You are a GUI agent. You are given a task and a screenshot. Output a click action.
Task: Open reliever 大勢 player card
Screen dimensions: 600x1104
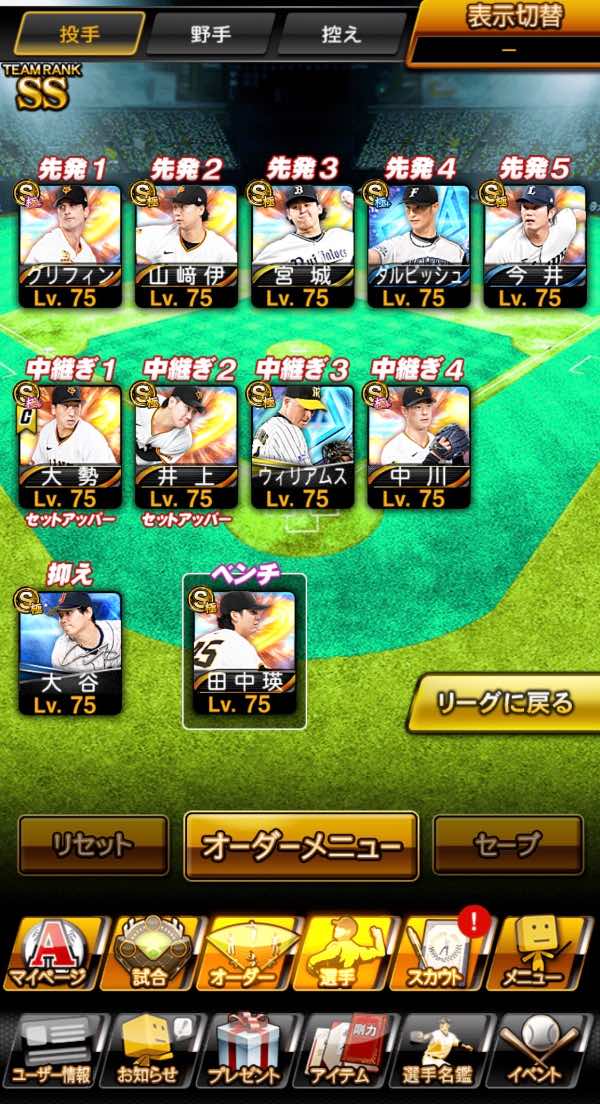70,446
